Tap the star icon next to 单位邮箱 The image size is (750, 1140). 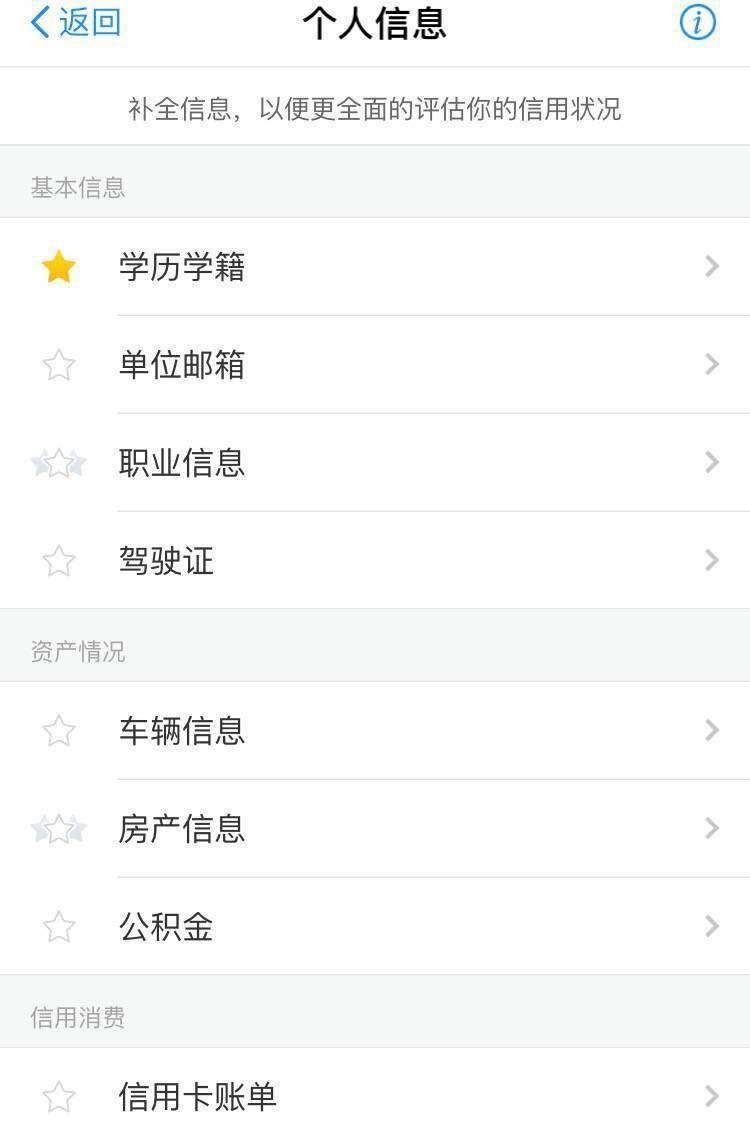58,364
